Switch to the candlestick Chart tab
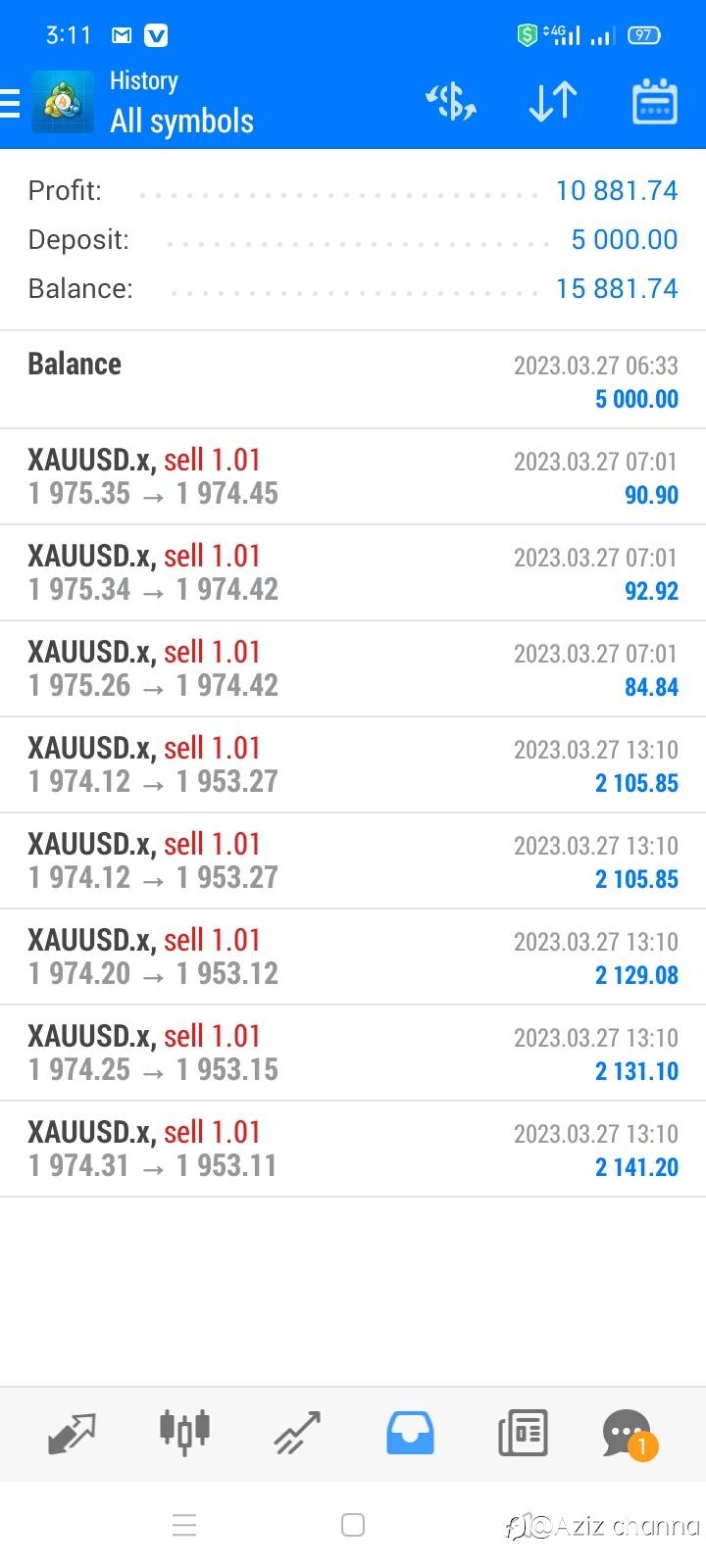706x1568 pixels. 184,1434
